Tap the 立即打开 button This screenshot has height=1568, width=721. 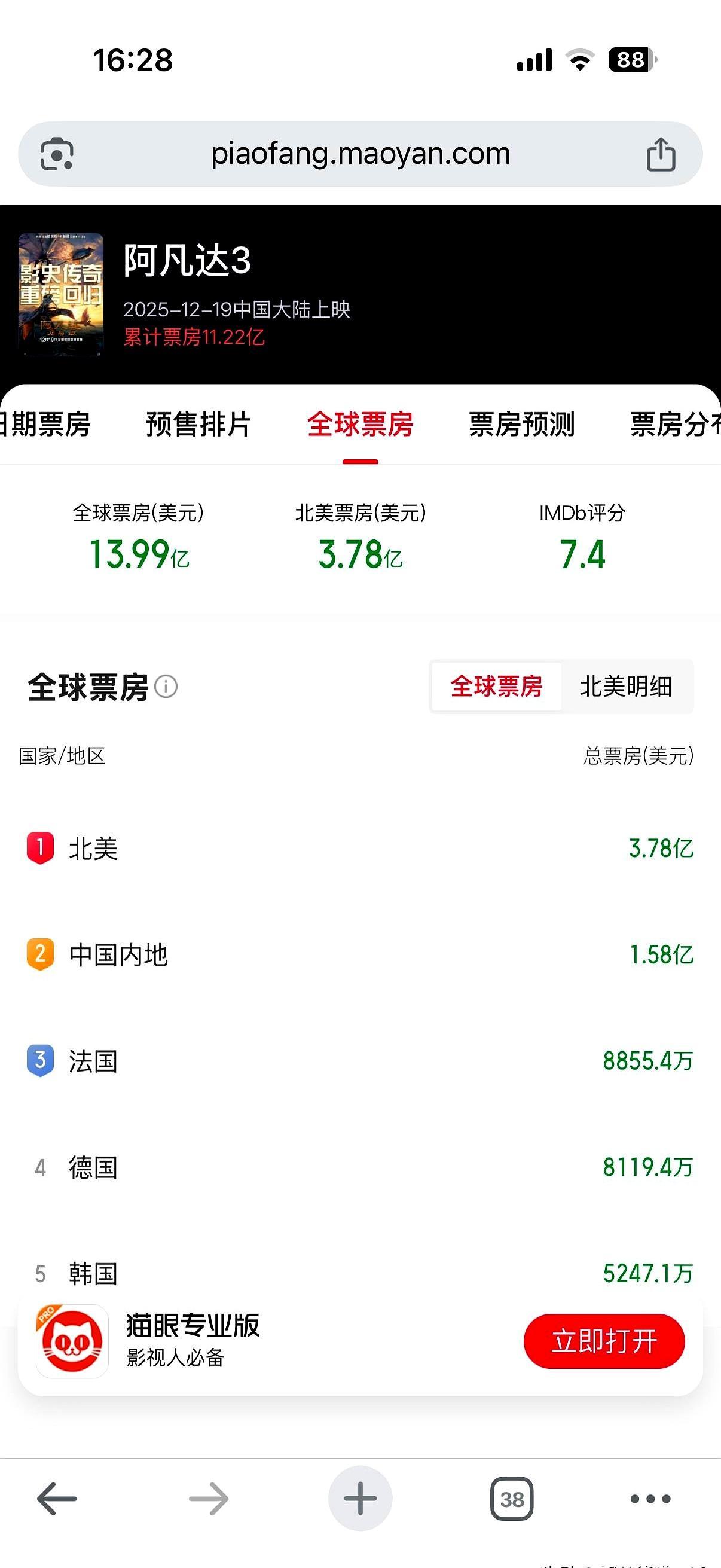point(605,1341)
